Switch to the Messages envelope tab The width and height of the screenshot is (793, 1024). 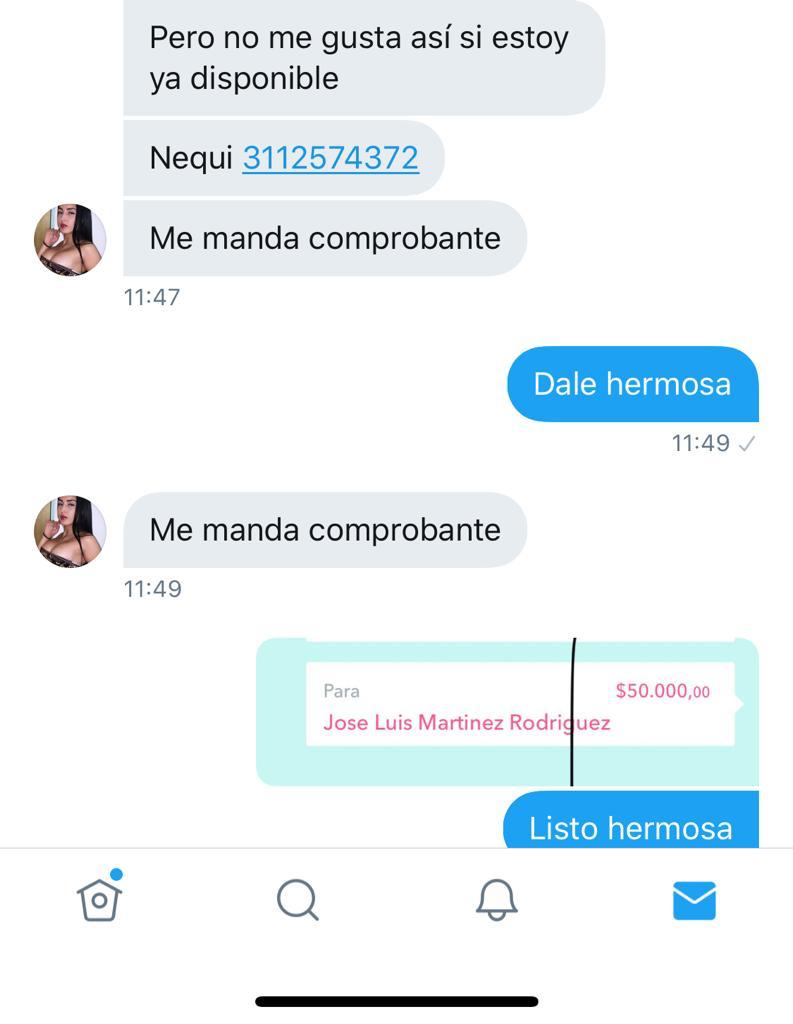tap(694, 899)
